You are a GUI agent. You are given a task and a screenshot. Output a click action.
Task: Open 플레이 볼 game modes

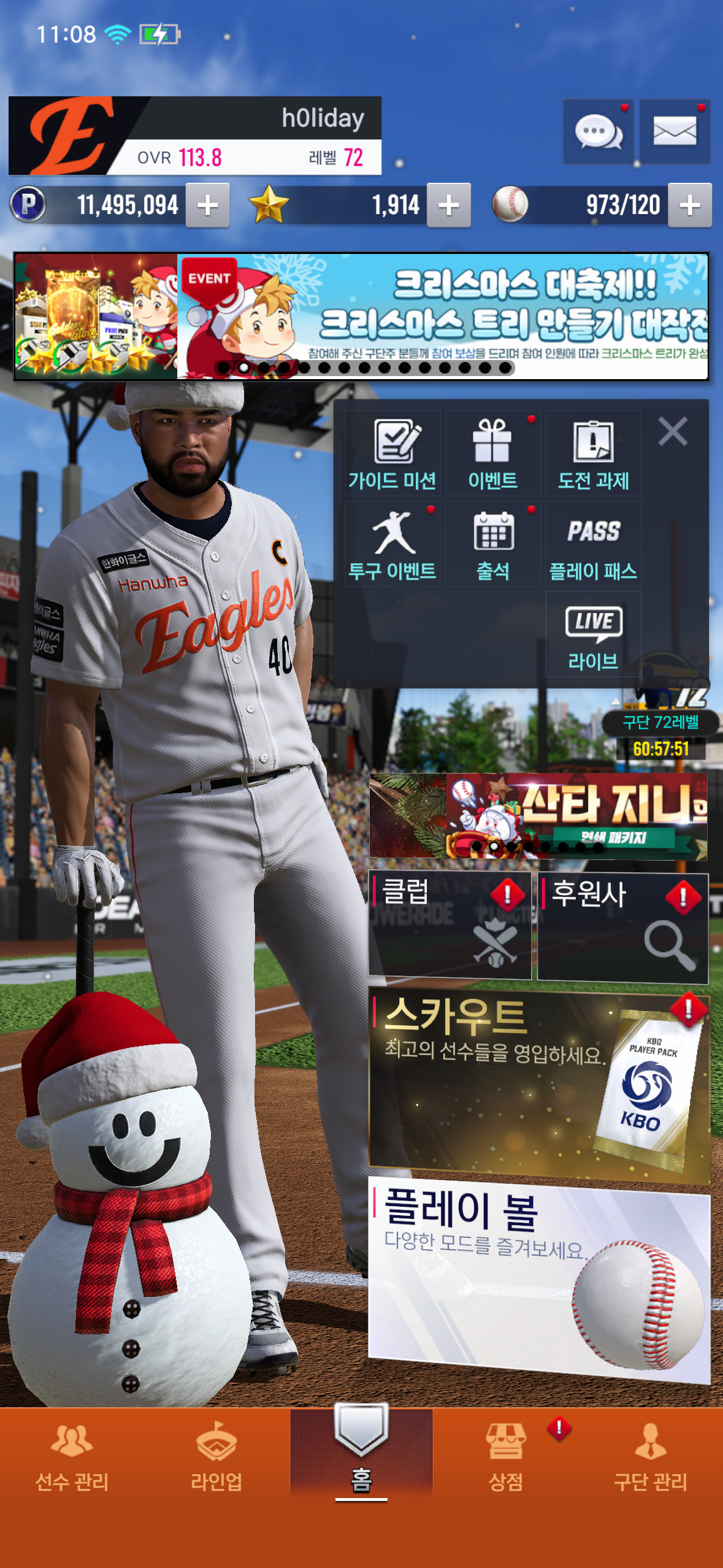[x=538, y=1276]
